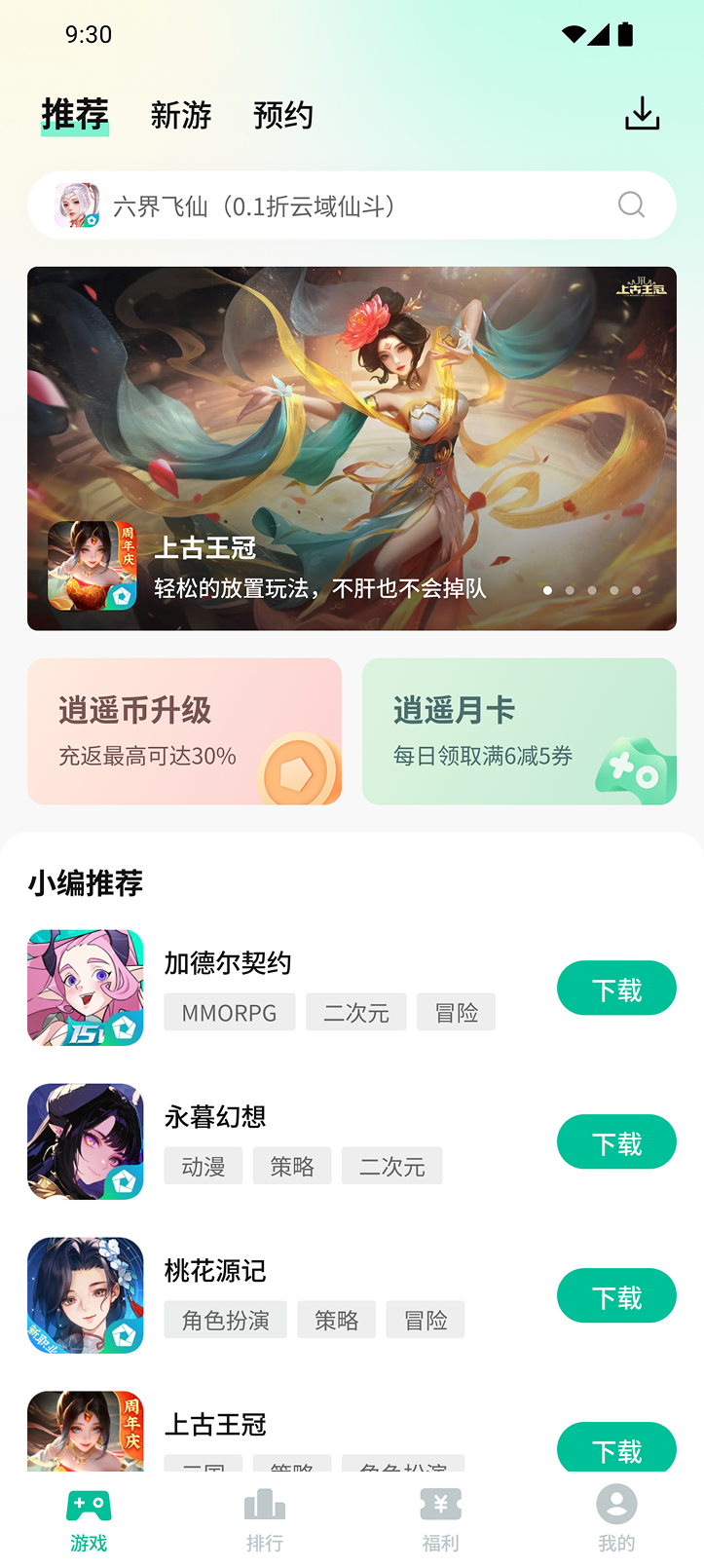This screenshot has width=704, height=1568.
Task: Switch to the 新游 tab
Action: pos(181,116)
